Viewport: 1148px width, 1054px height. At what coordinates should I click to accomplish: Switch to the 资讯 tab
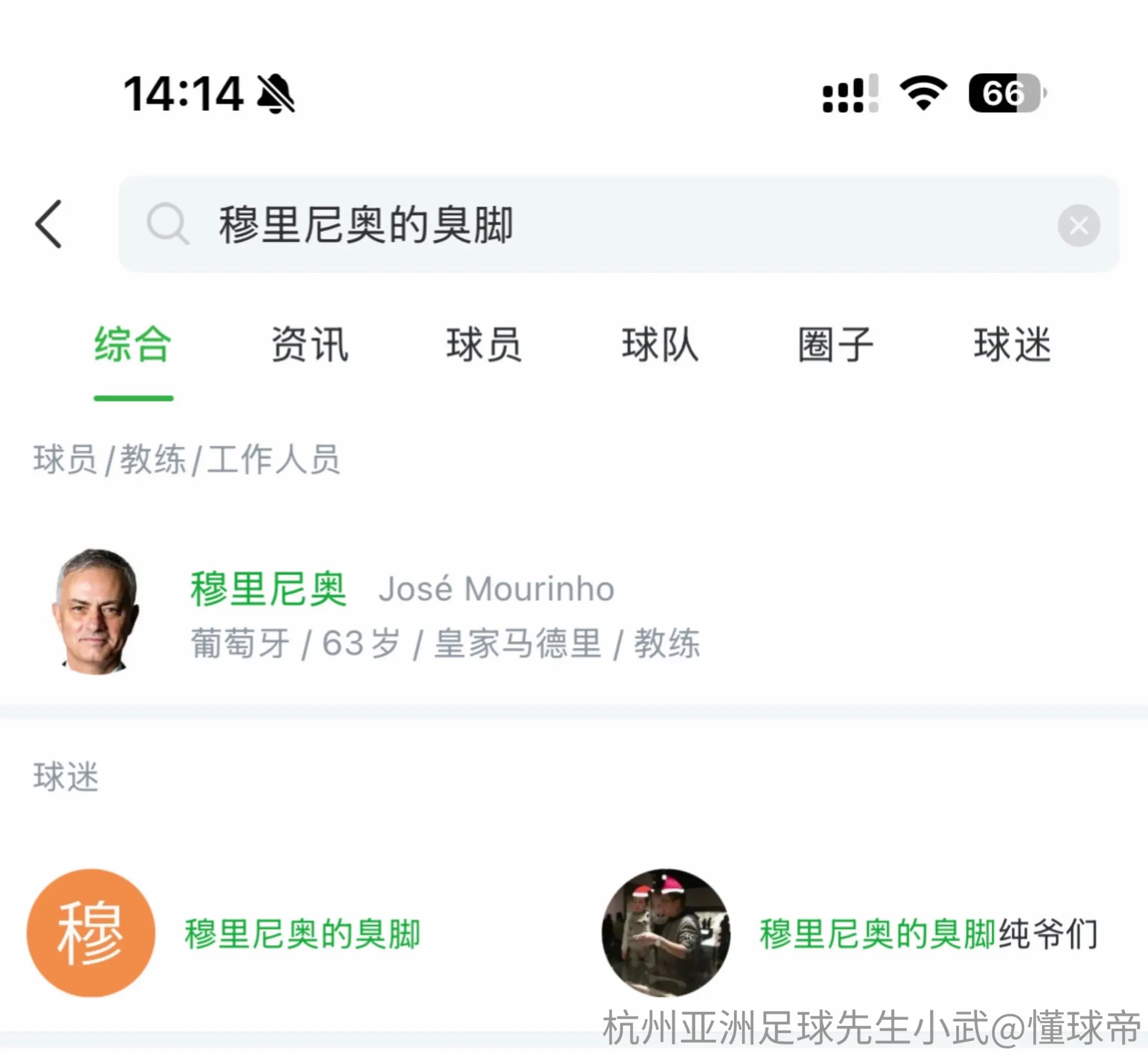click(309, 345)
